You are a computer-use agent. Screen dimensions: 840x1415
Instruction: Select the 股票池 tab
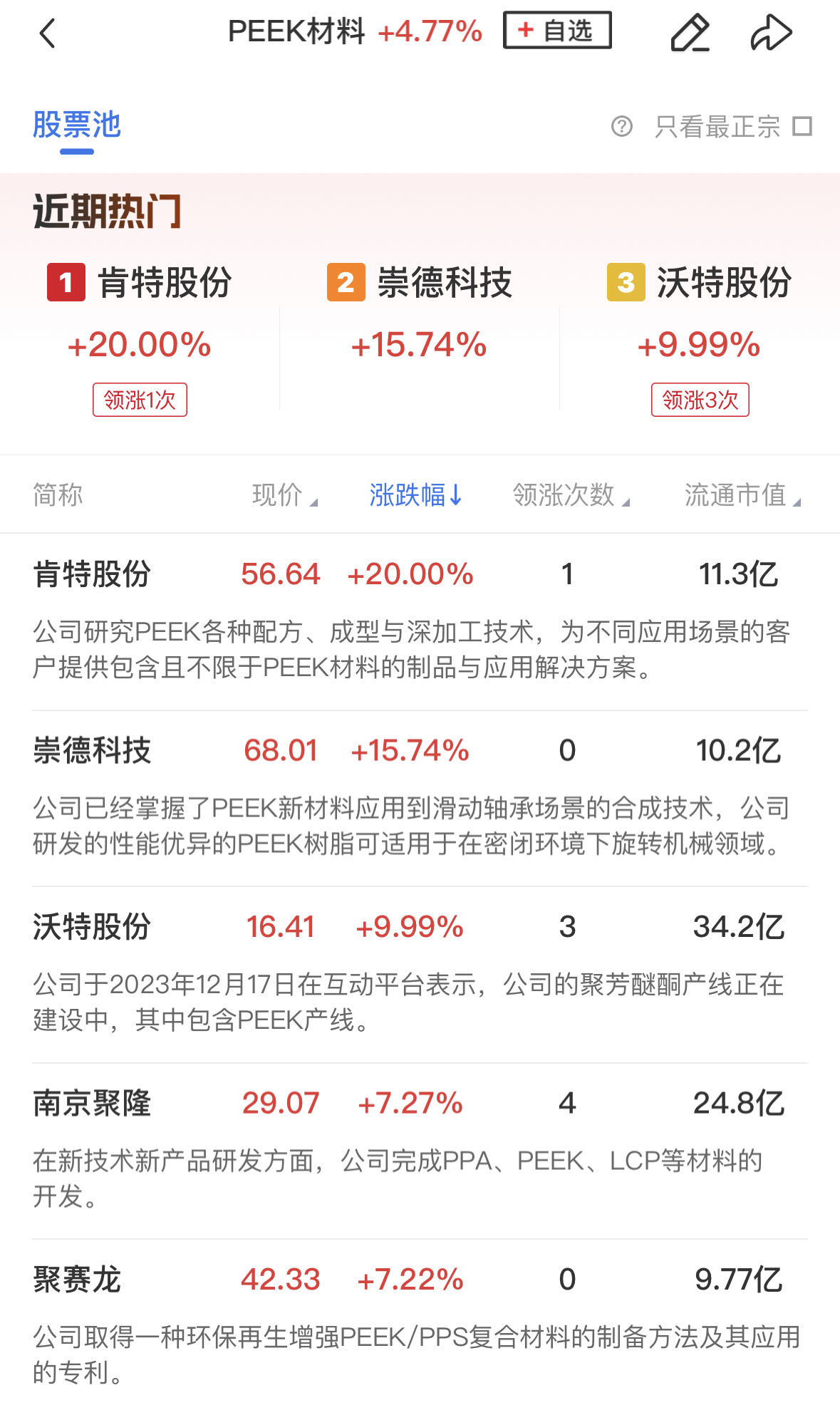[77, 125]
